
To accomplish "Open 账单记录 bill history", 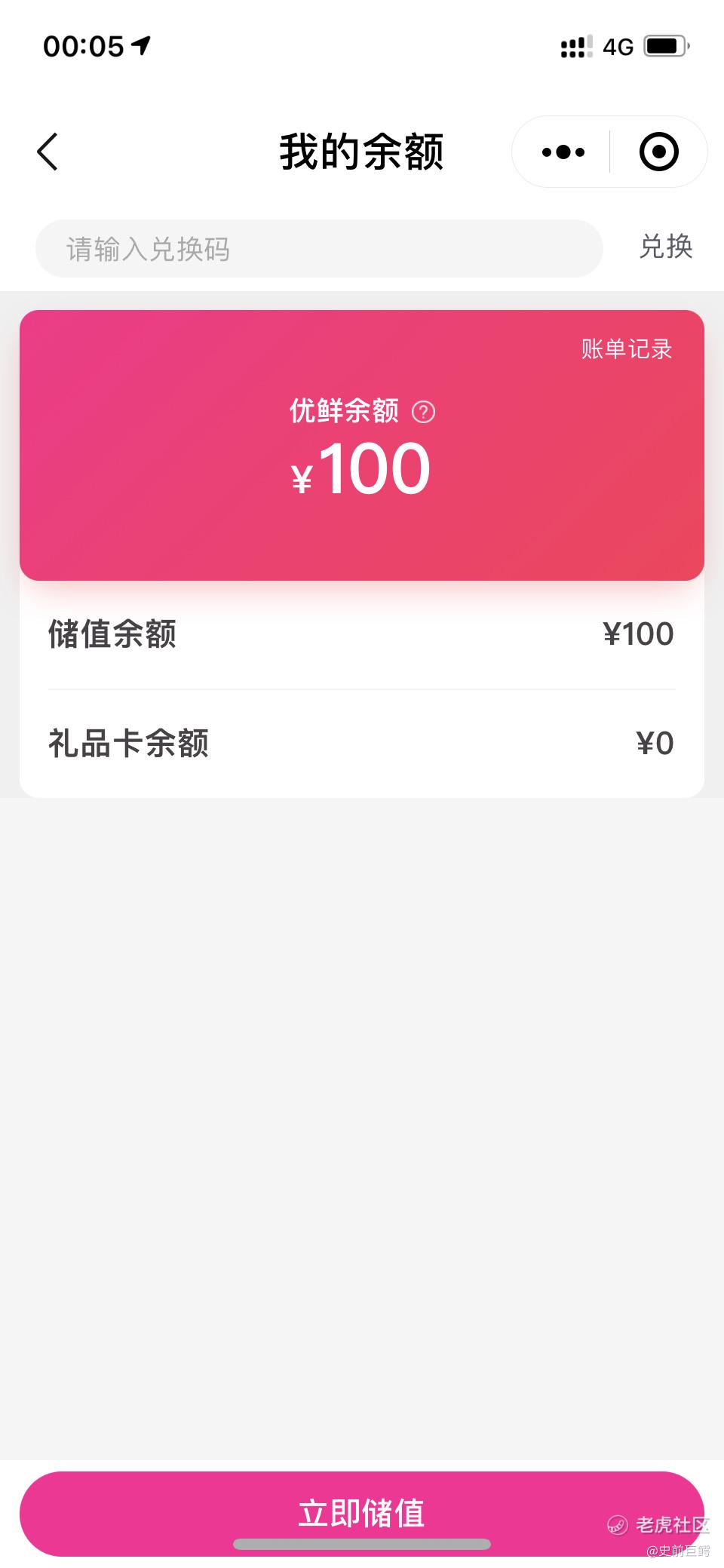I will 626,349.
